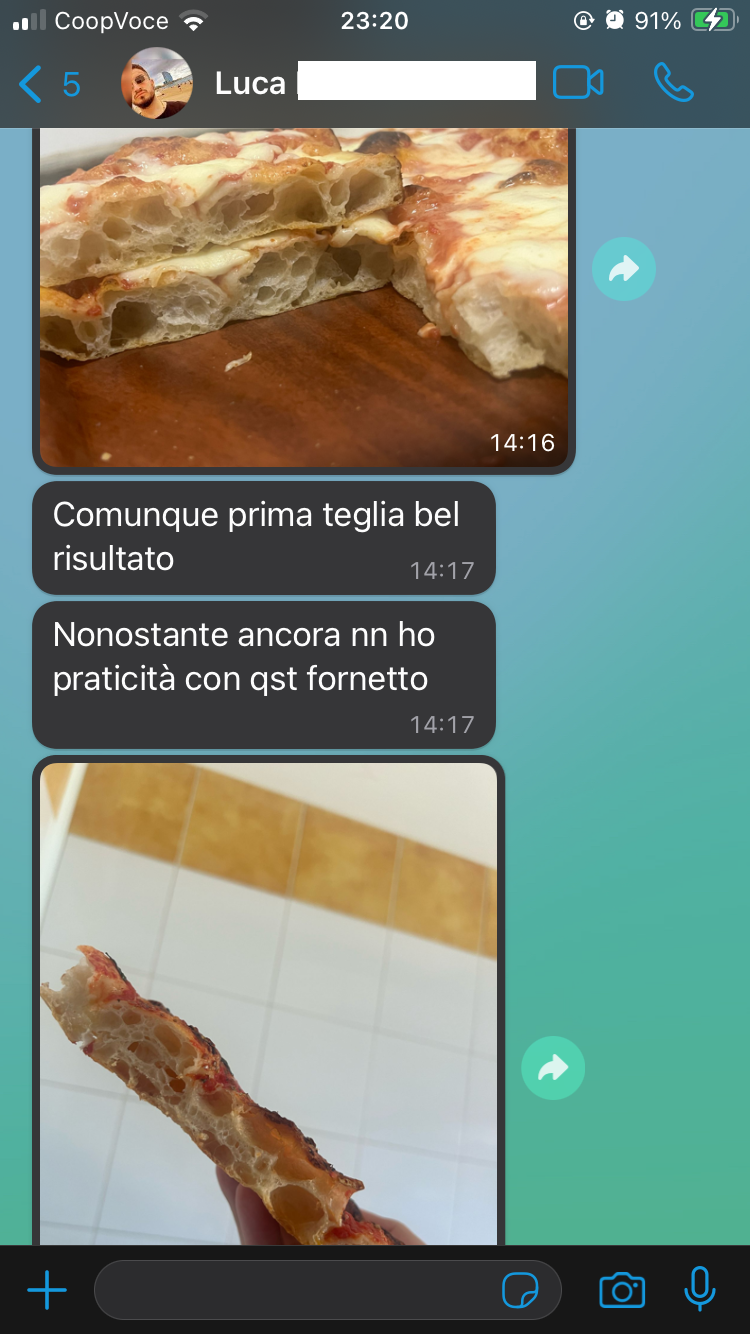
Task: Forward the photo sent at 14:16
Action: coord(624,268)
